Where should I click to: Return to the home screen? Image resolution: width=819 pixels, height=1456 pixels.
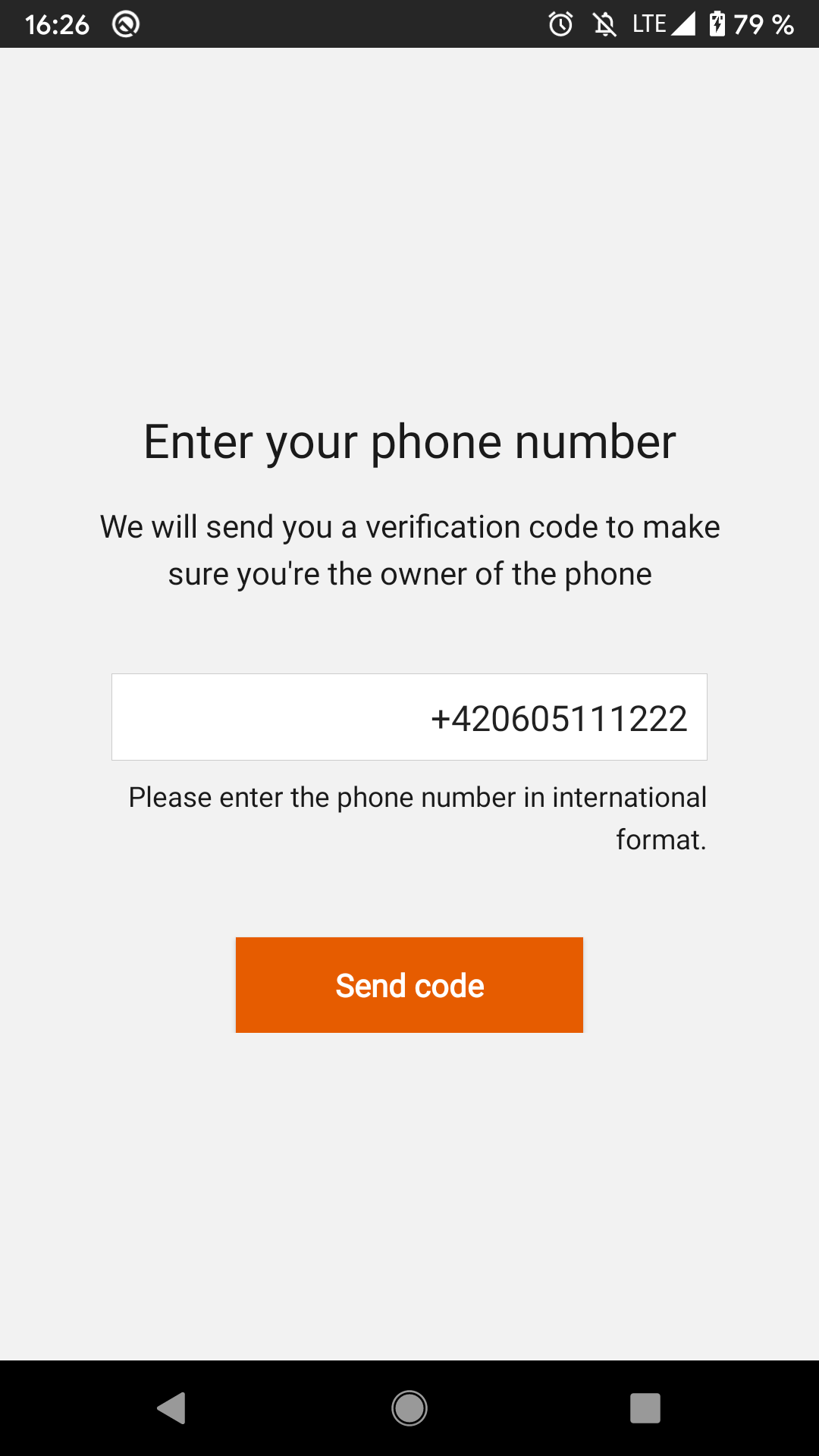pyautogui.click(x=409, y=1408)
